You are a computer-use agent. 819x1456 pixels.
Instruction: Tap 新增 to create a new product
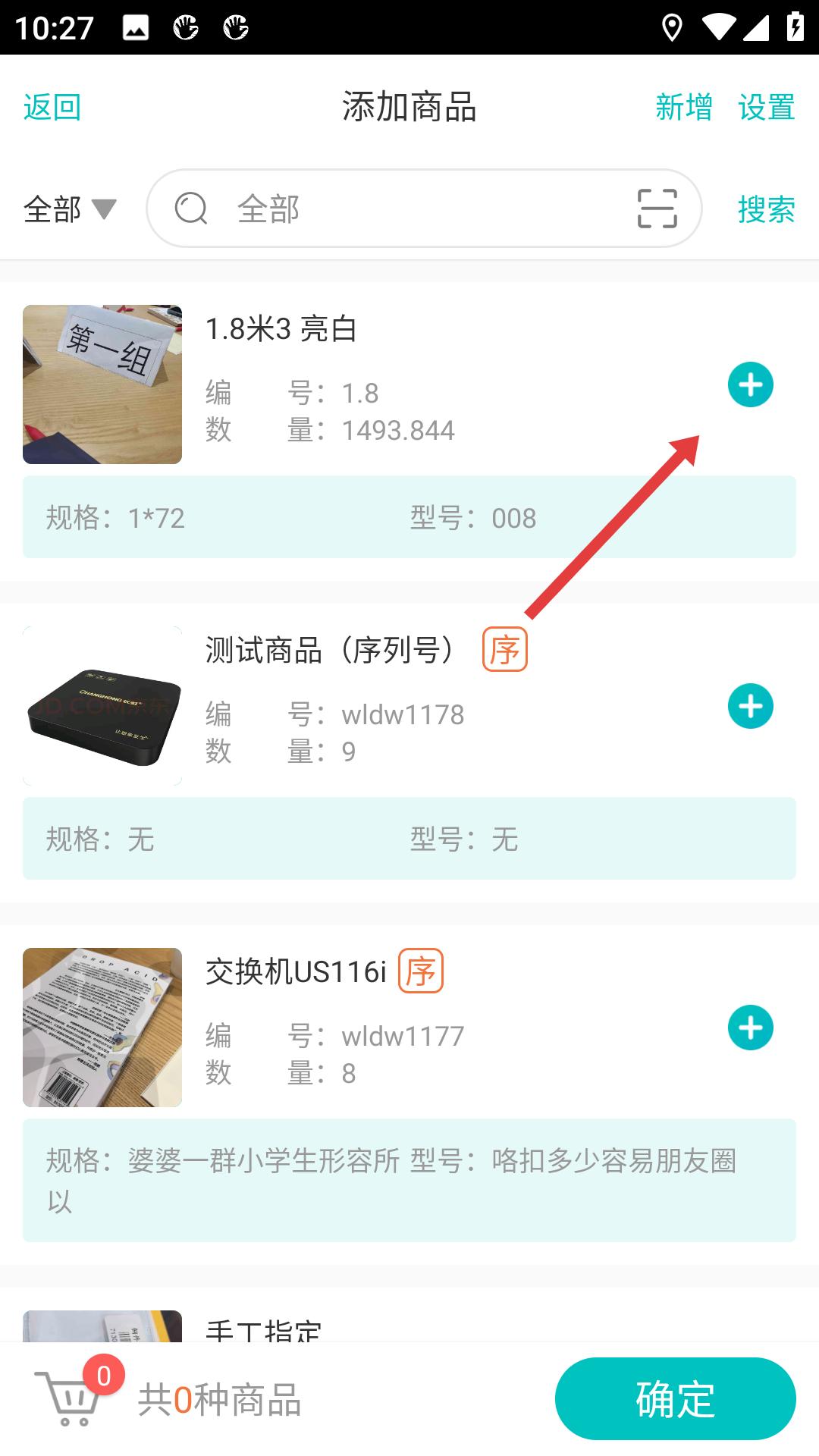pyautogui.click(x=683, y=107)
